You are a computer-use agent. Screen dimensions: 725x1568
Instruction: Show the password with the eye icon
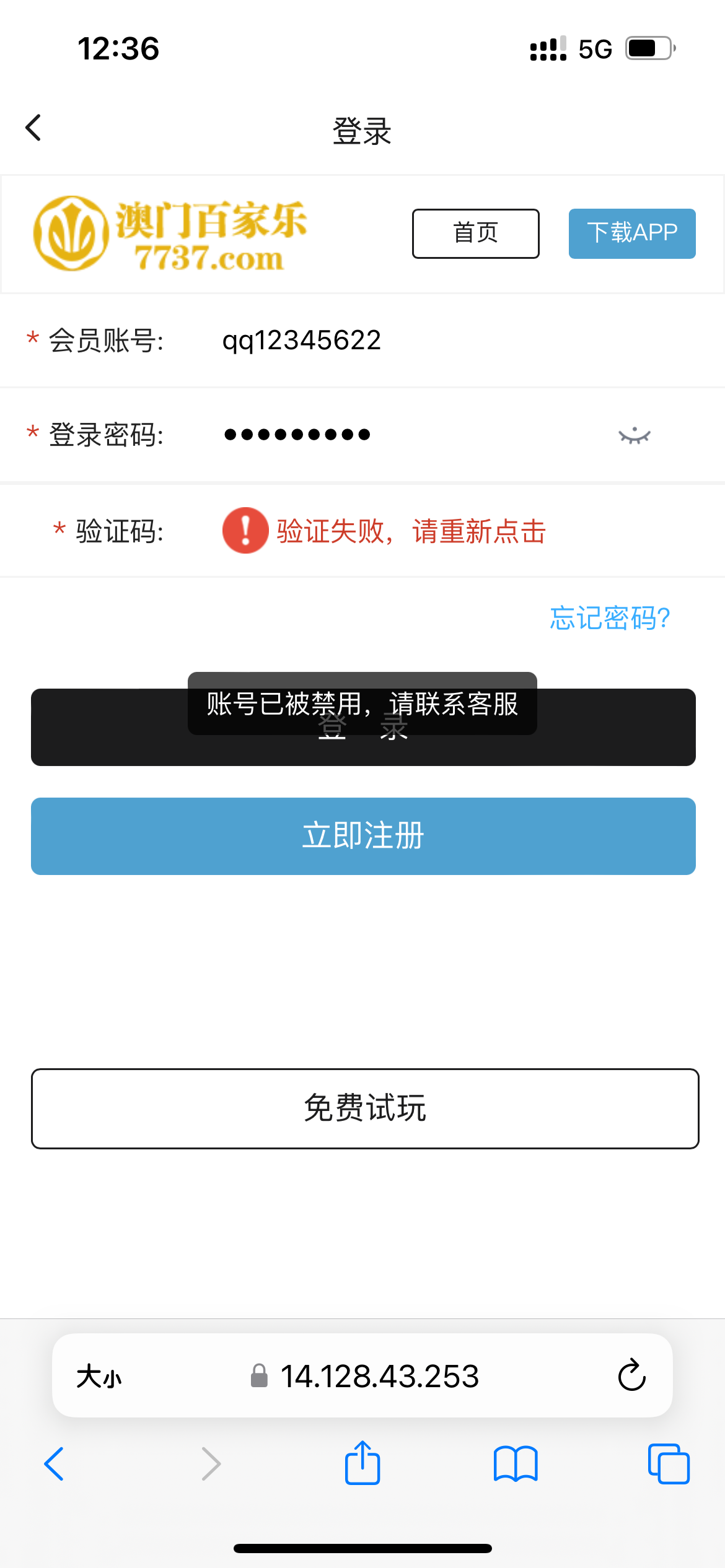pyautogui.click(x=634, y=436)
